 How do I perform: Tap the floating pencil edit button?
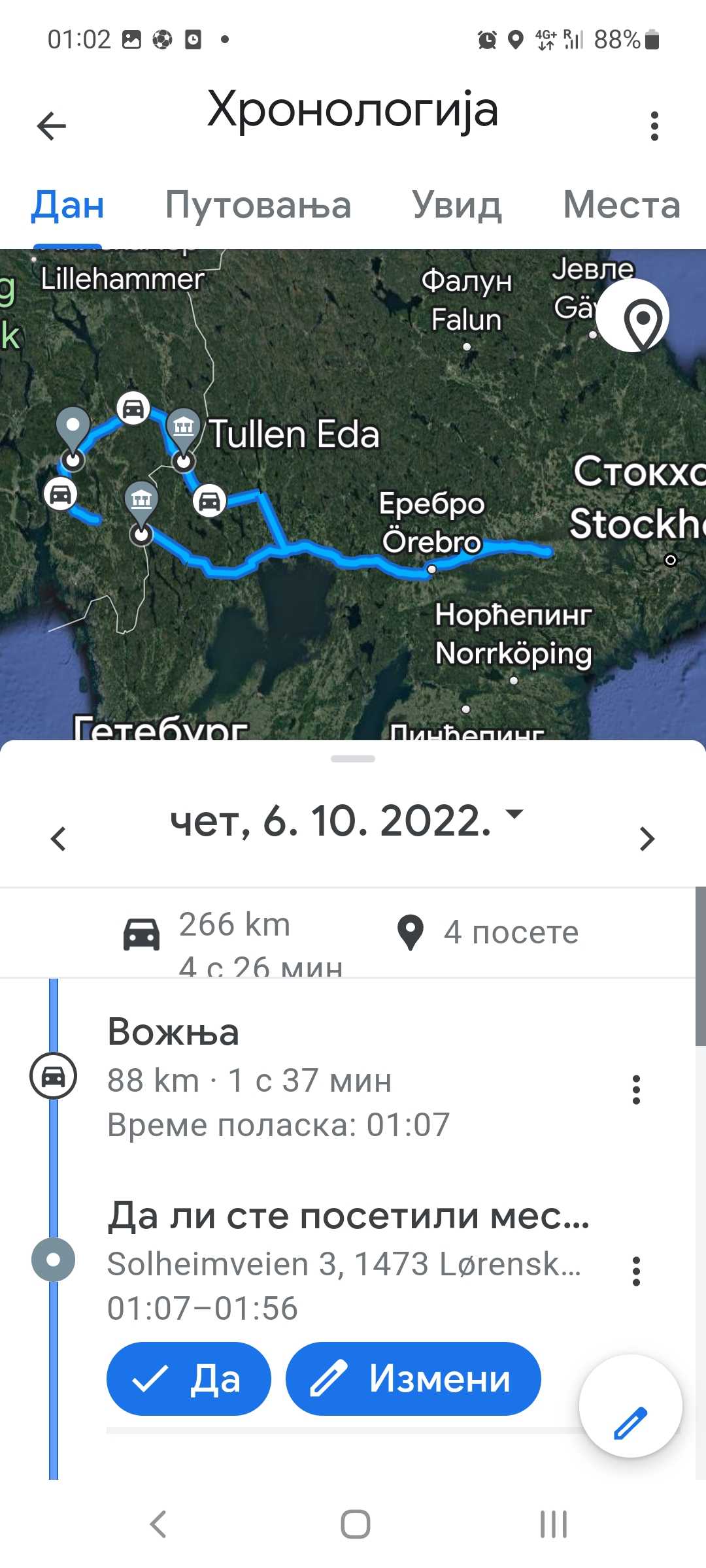click(x=630, y=1406)
